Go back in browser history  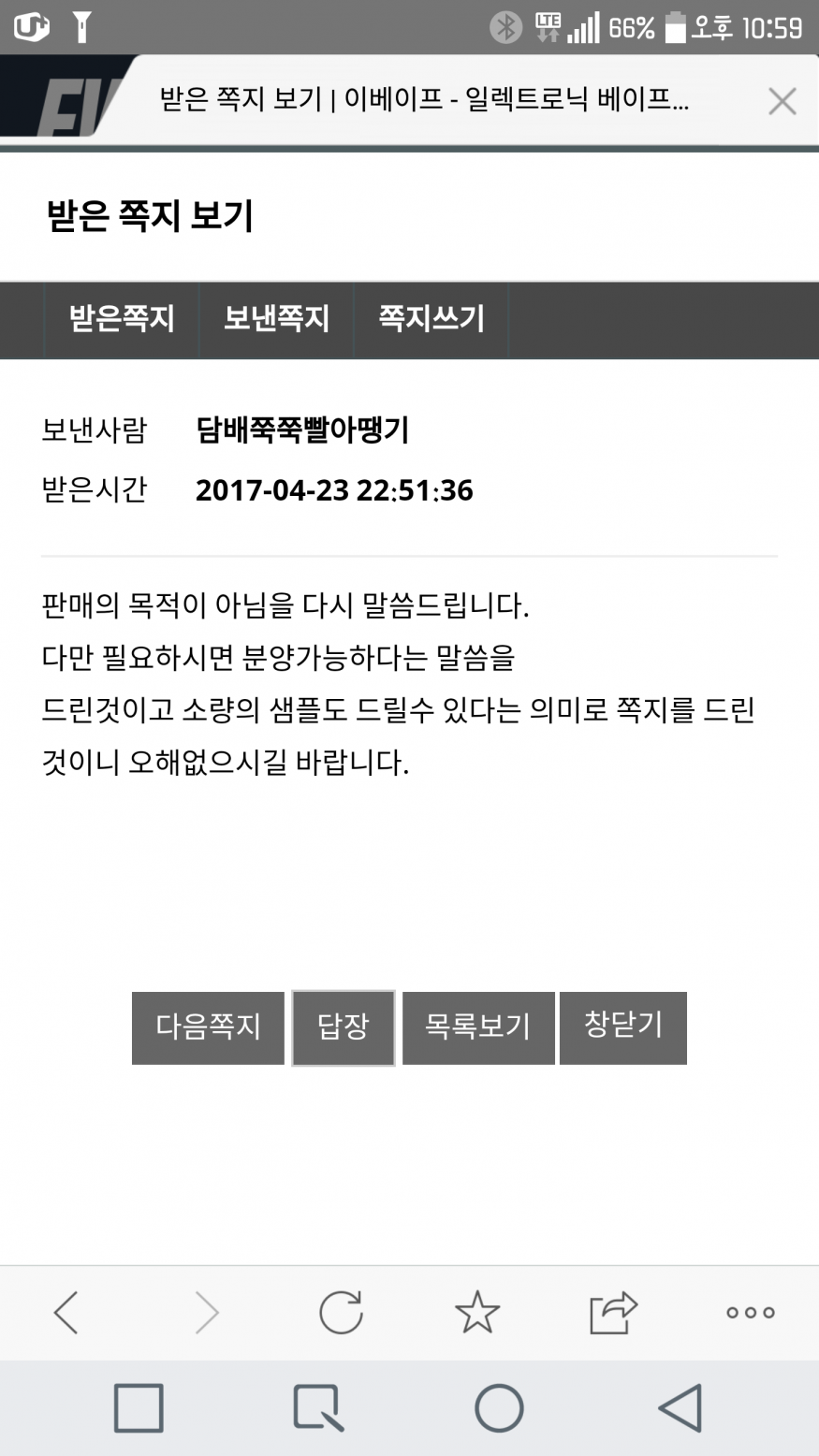[66, 1312]
